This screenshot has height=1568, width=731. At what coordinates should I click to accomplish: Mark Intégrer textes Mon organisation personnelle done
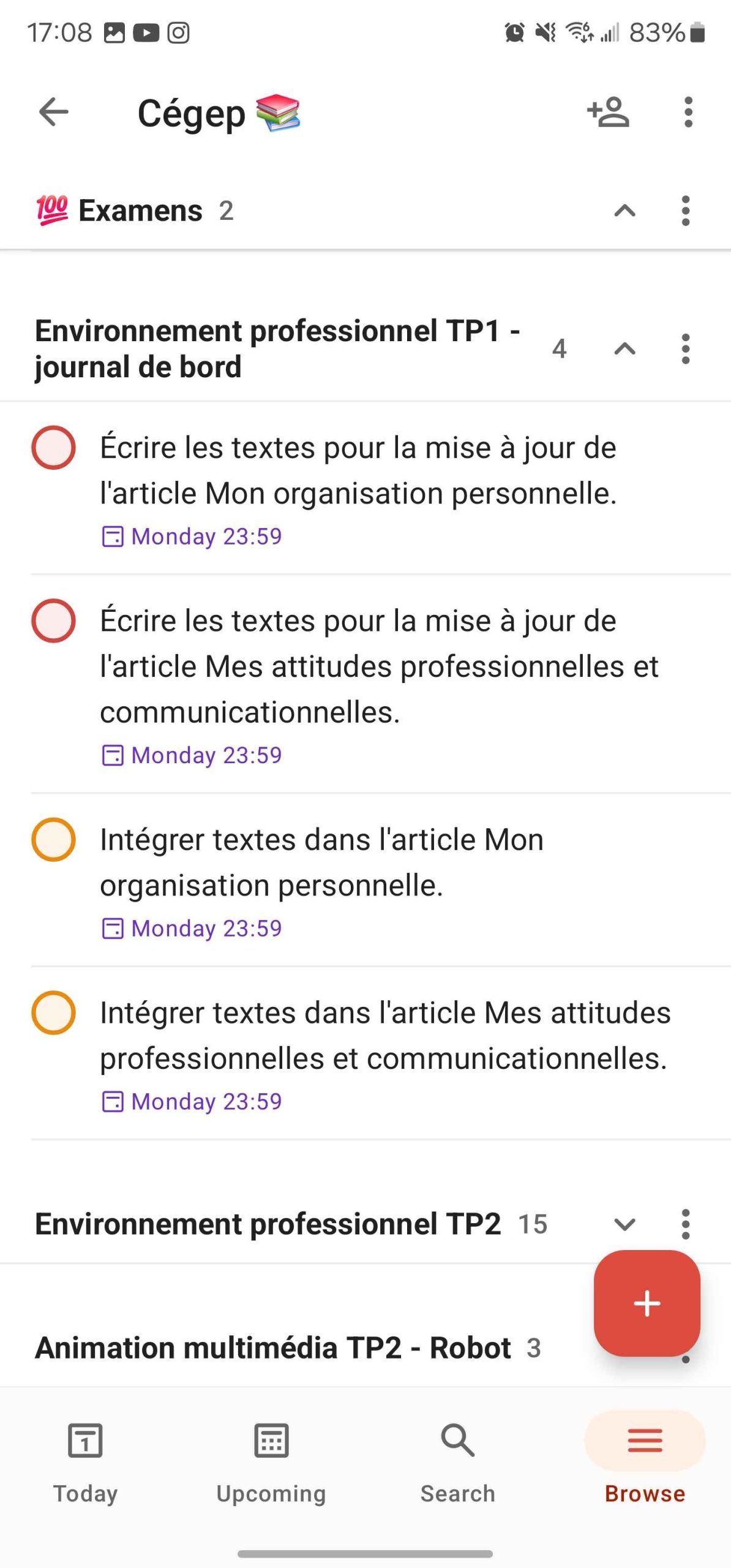54,840
